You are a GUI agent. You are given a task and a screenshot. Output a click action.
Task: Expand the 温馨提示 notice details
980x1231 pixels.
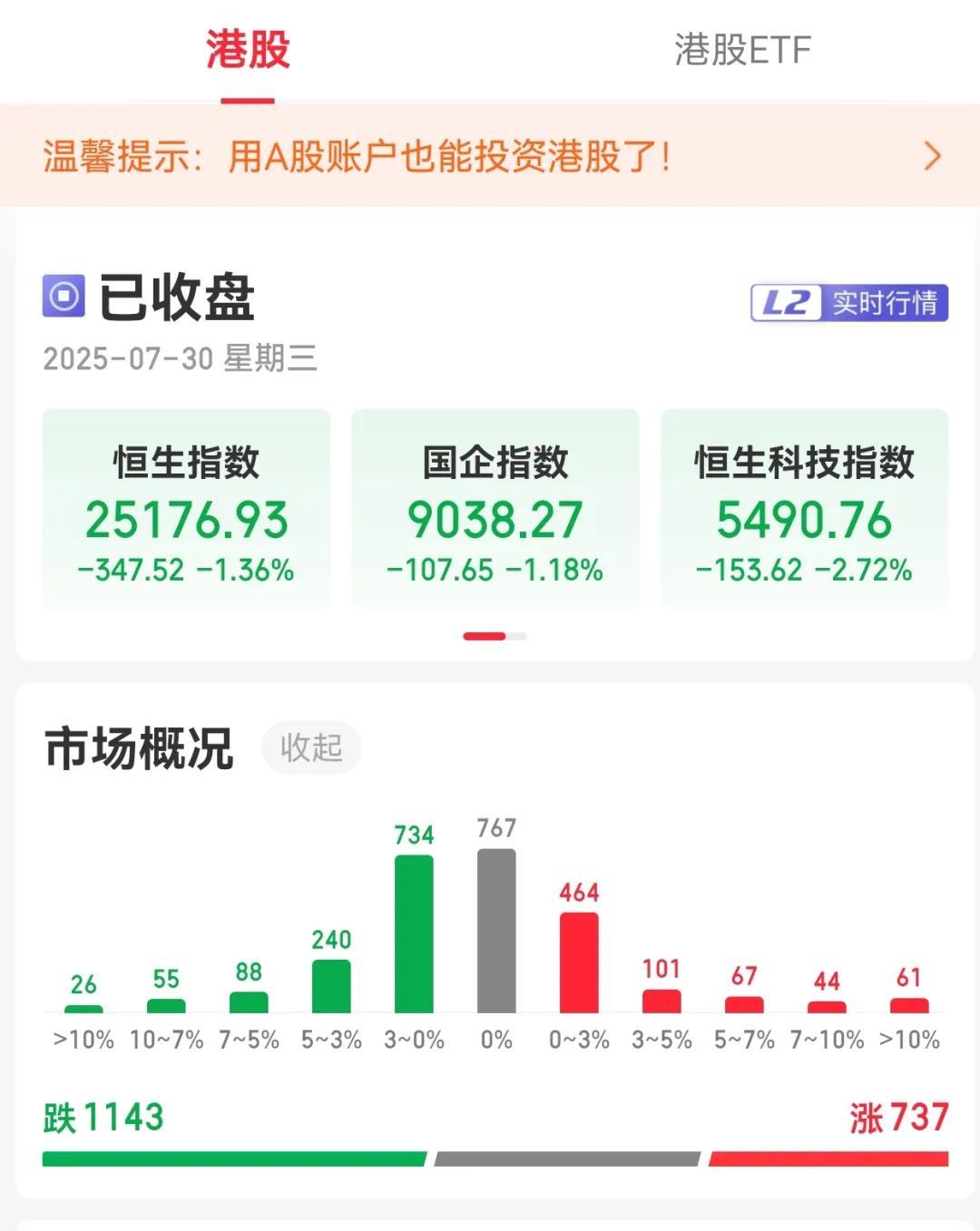click(x=490, y=158)
